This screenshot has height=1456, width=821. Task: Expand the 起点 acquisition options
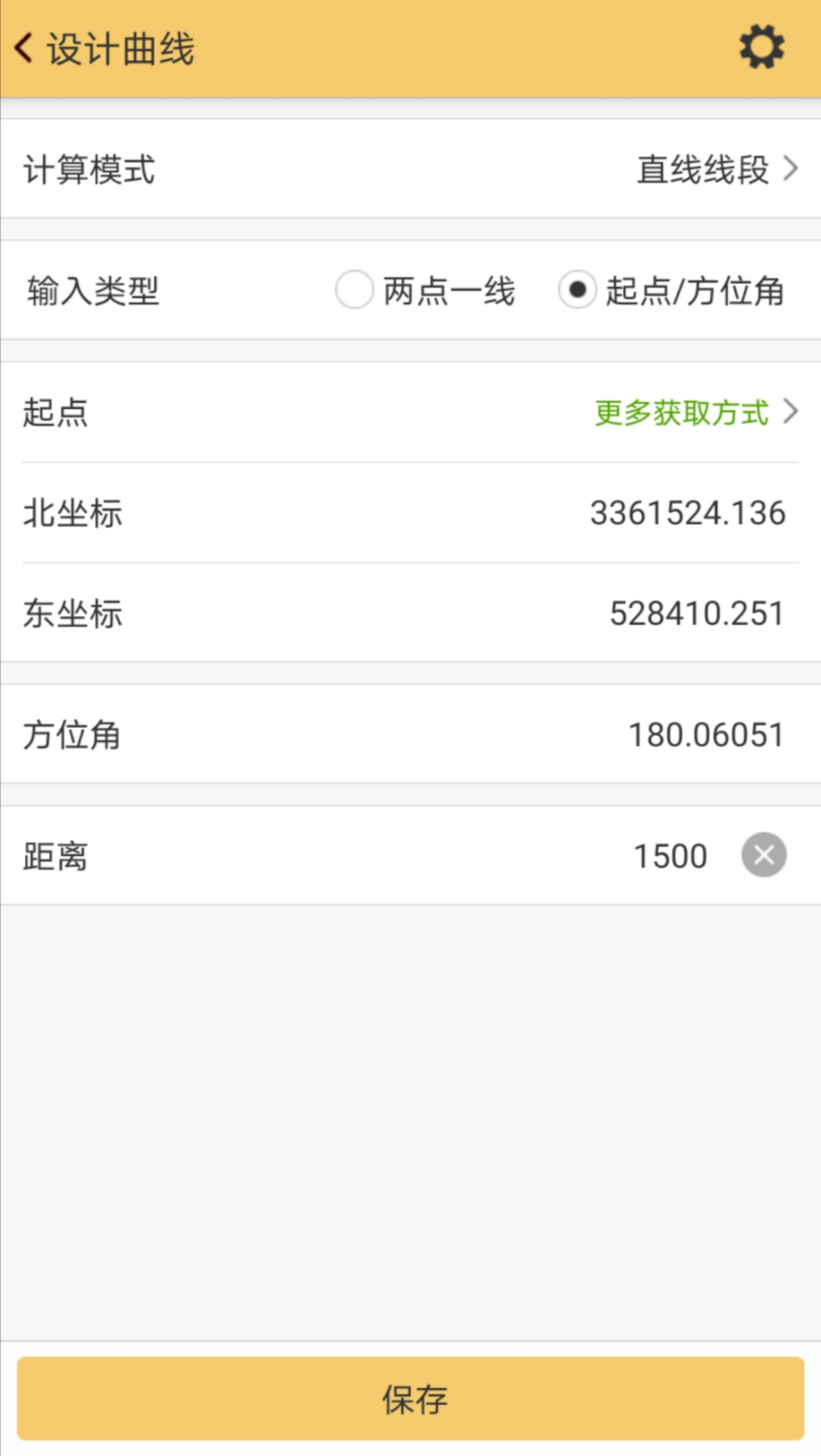pos(680,411)
